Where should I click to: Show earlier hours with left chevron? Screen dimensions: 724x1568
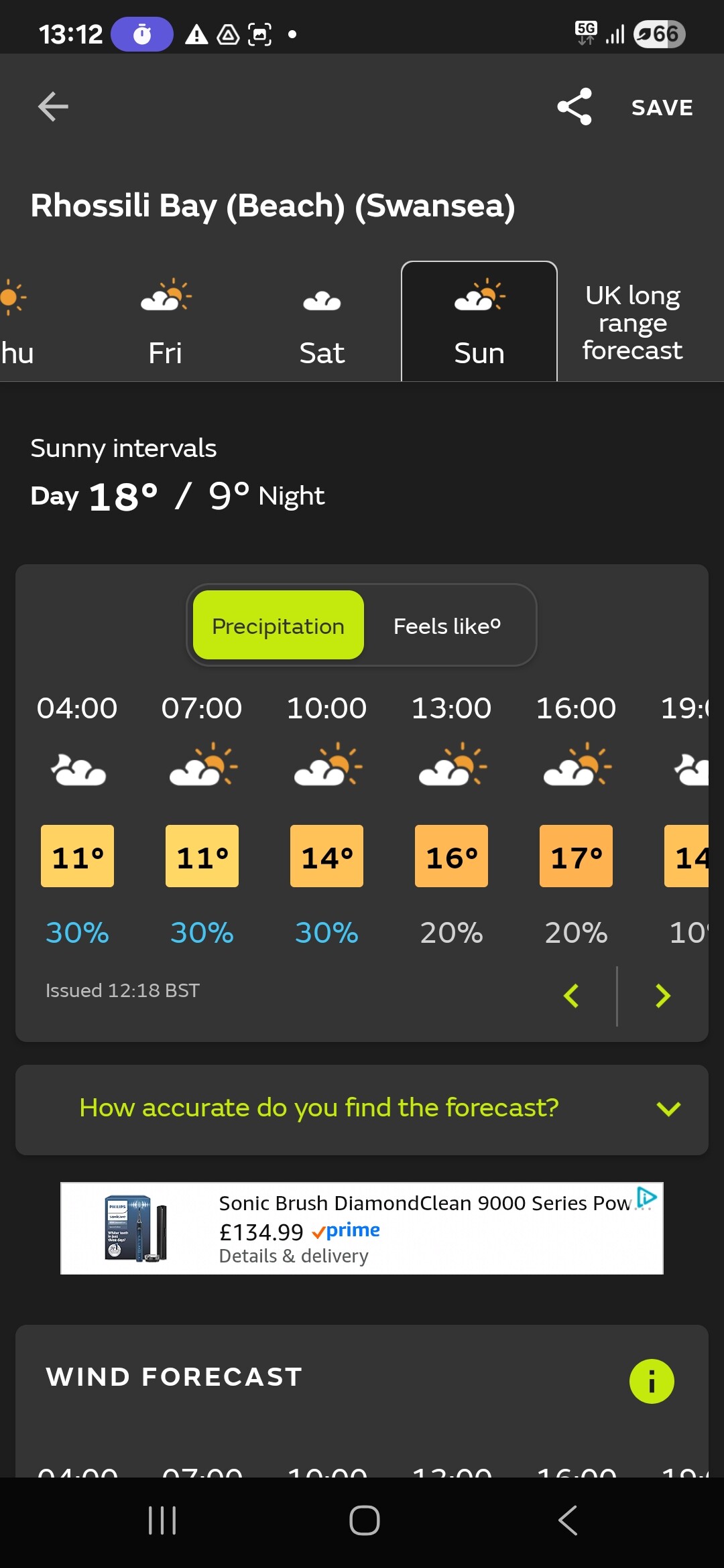coord(571,996)
